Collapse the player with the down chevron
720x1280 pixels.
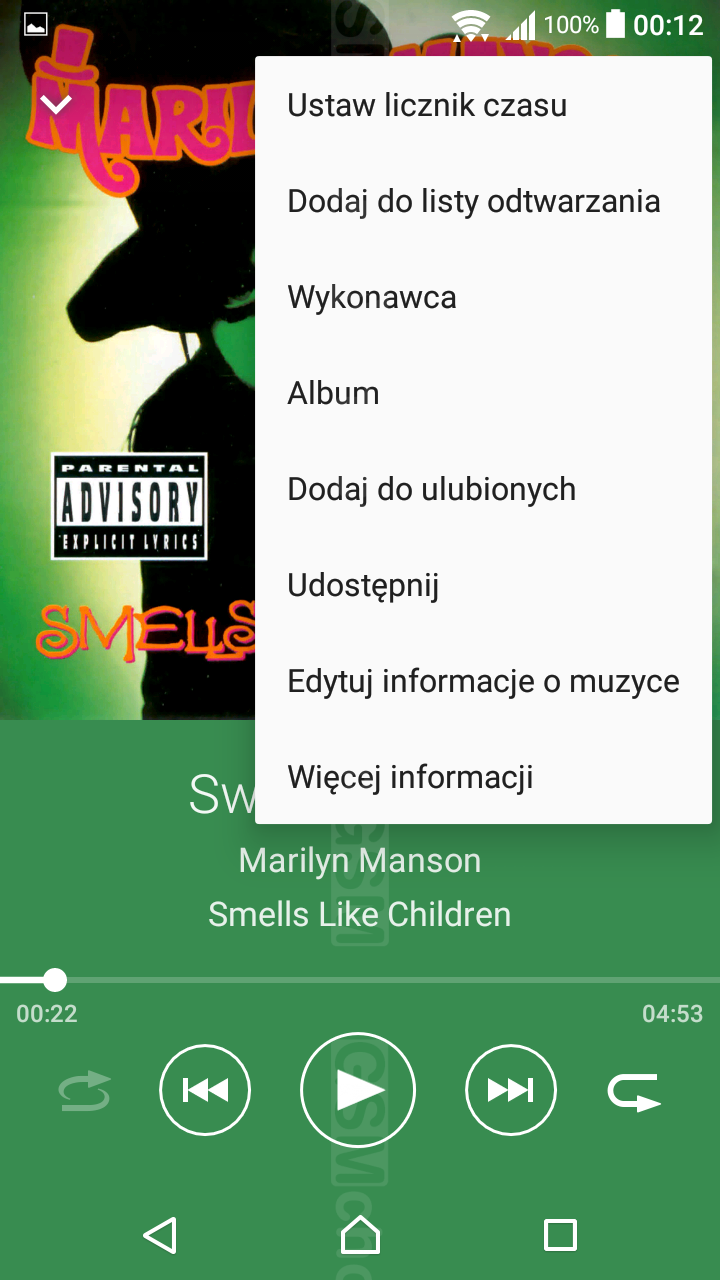pyautogui.click(x=56, y=103)
